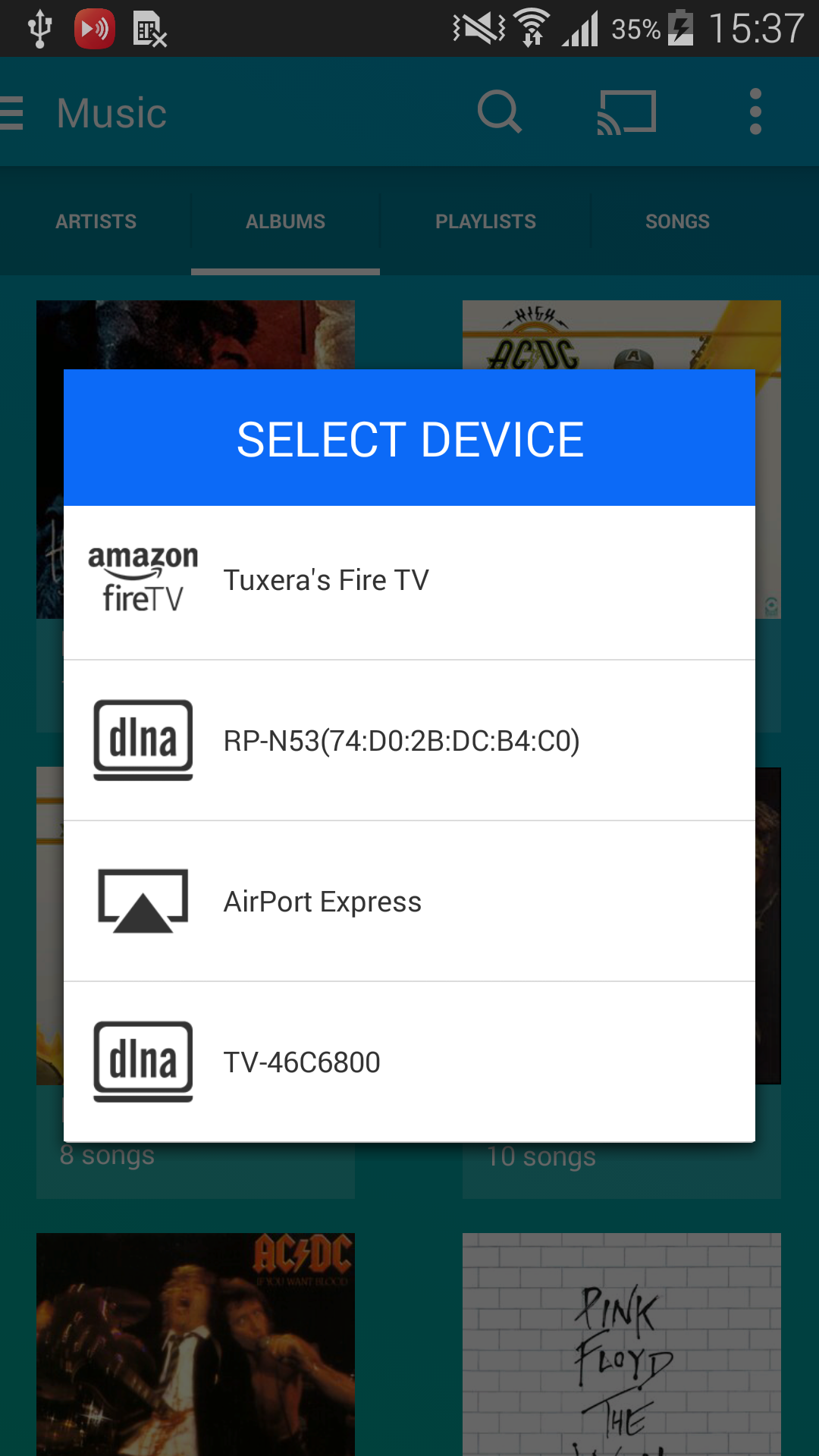819x1456 pixels.
Task: Select Tuxera's Fire TV device
Action: point(409,582)
